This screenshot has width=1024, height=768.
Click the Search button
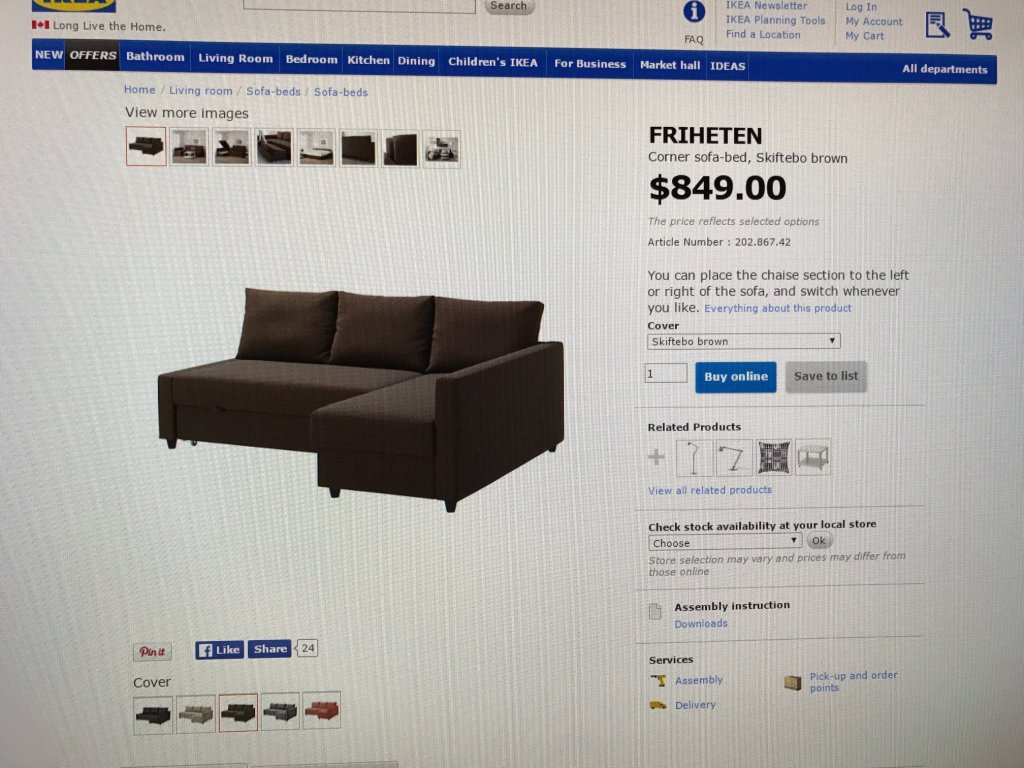tap(509, 6)
